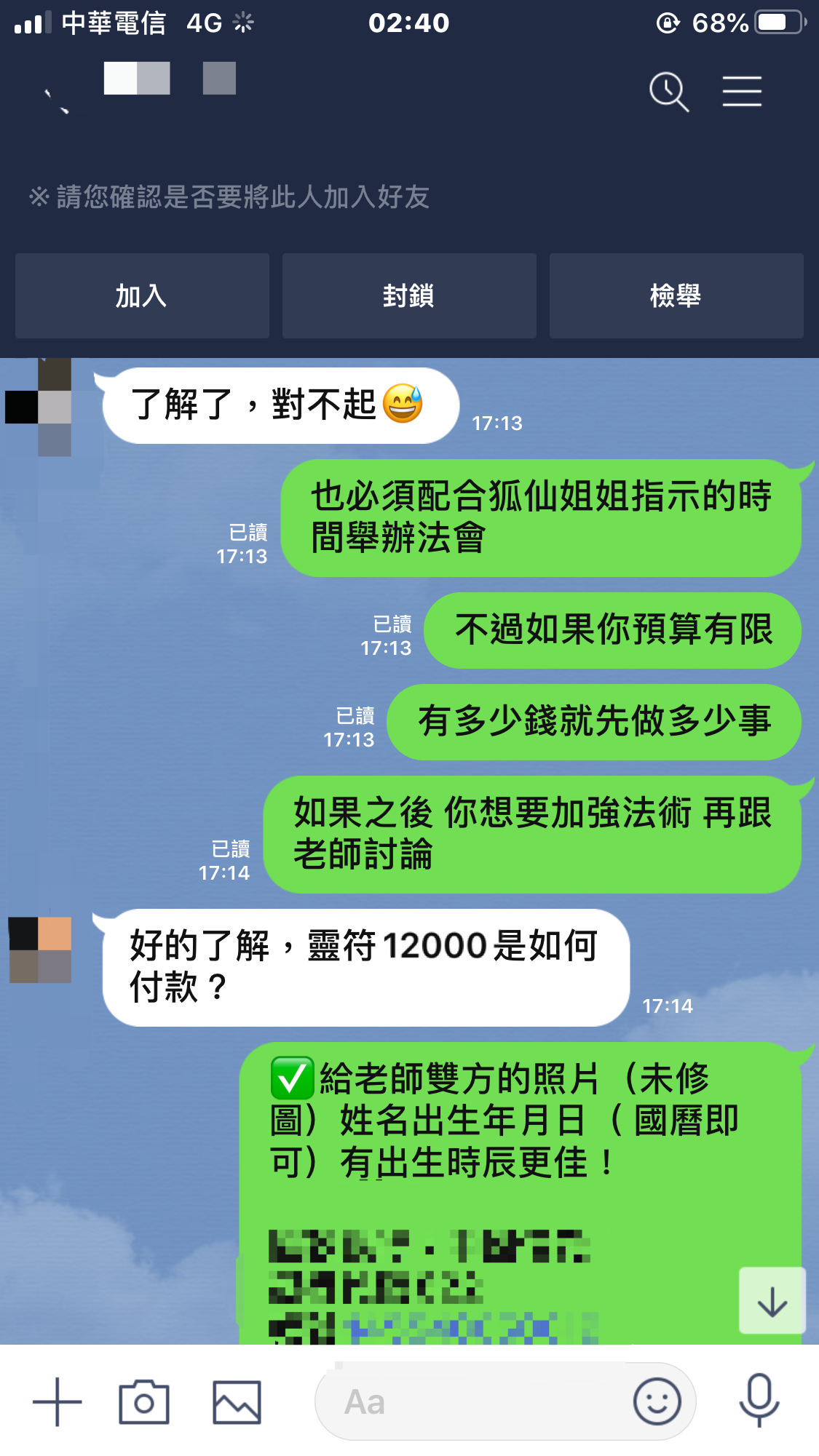Report this person with 檢舉
This screenshot has width=819, height=1456.
click(x=676, y=296)
